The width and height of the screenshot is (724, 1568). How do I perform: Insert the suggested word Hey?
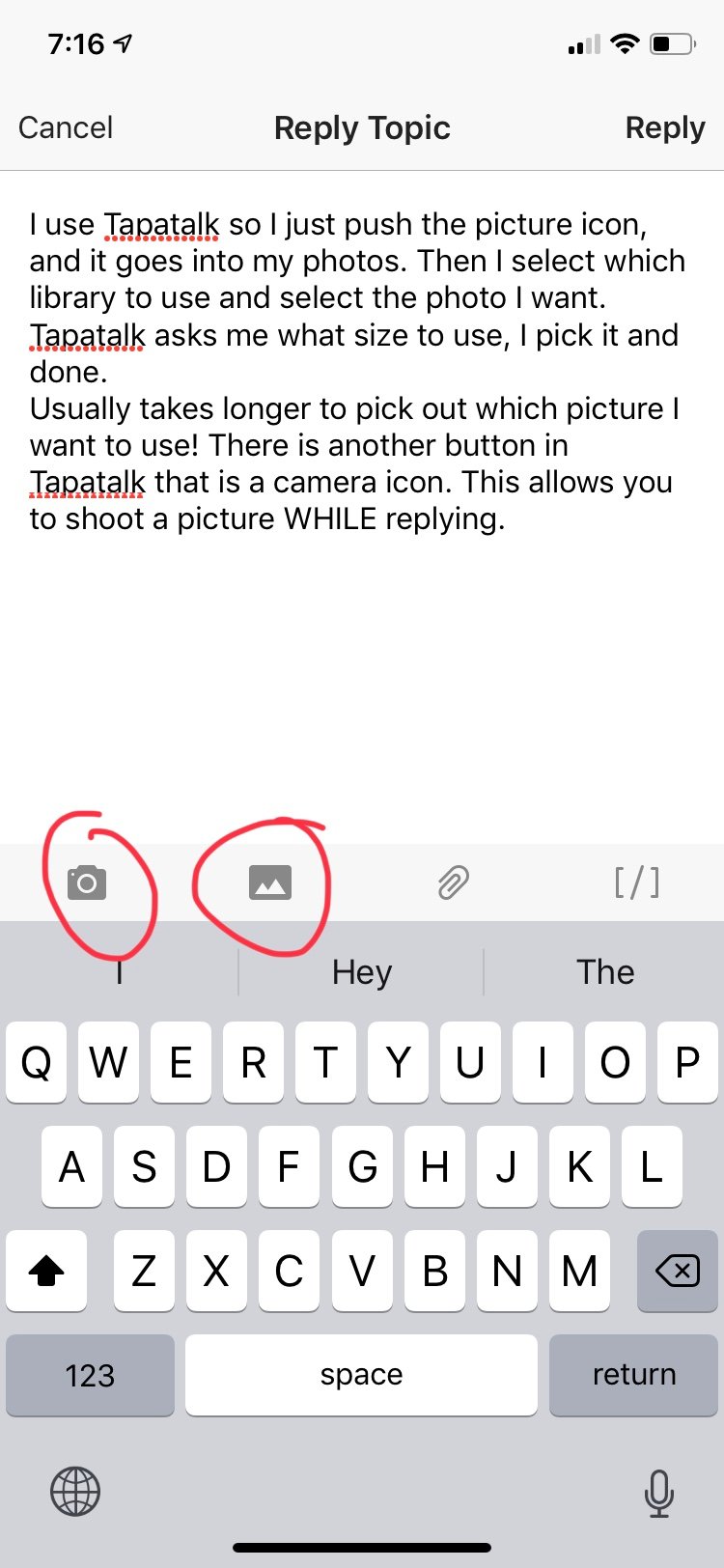click(362, 971)
